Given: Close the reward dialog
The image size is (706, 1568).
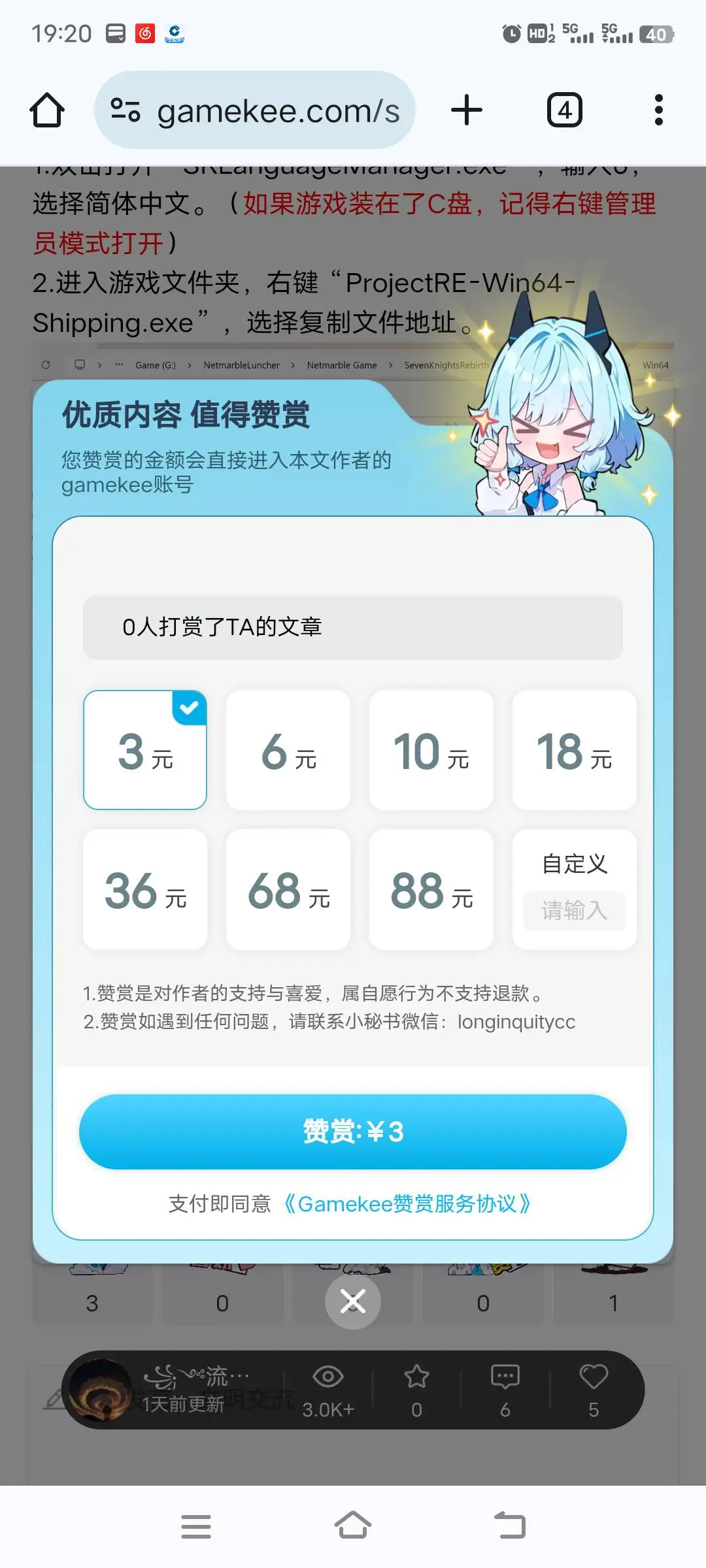Looking at the screenshot, I should click(353, 1301).
